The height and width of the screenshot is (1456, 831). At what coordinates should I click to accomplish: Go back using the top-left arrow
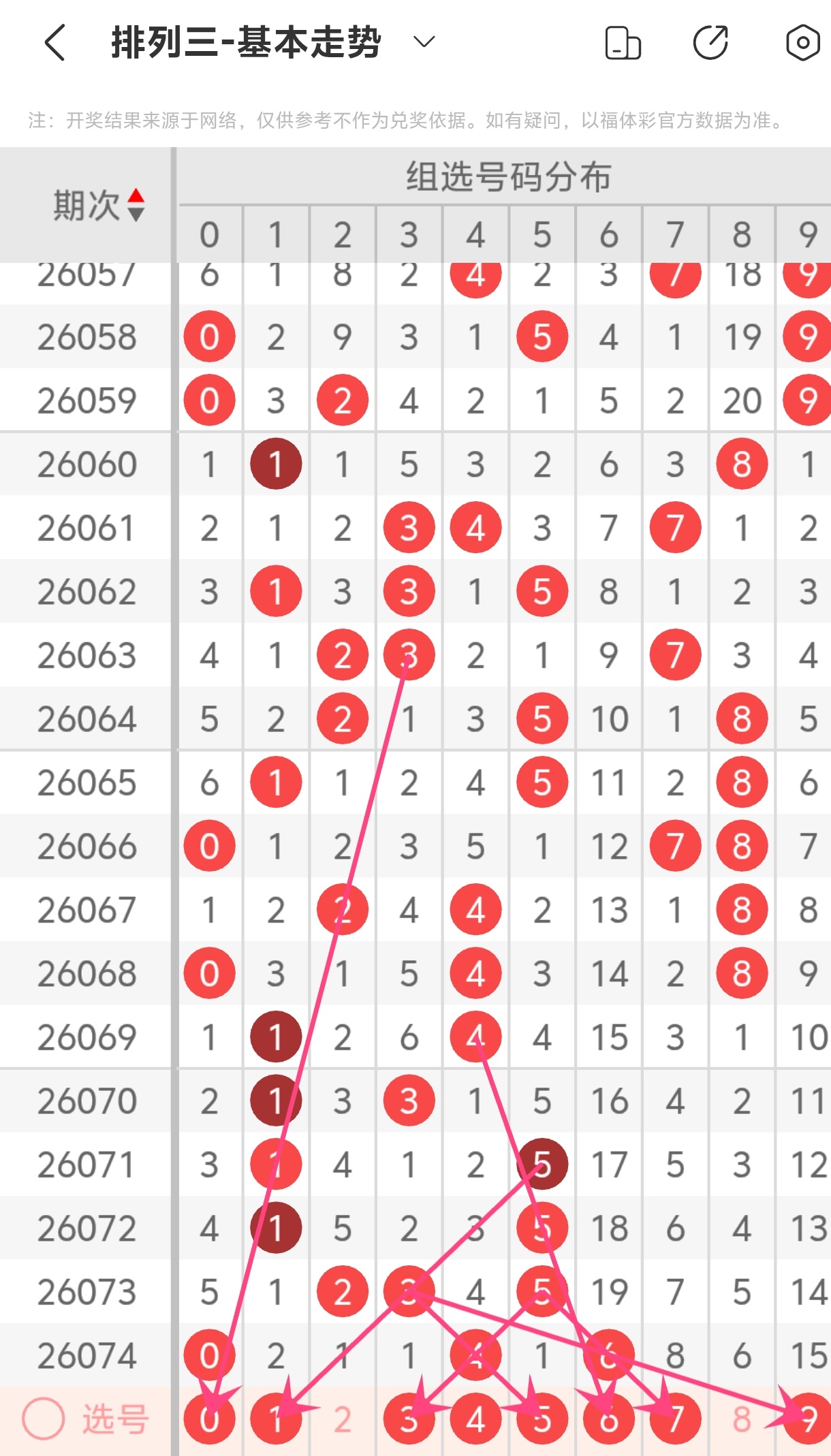tap(55, 43)
